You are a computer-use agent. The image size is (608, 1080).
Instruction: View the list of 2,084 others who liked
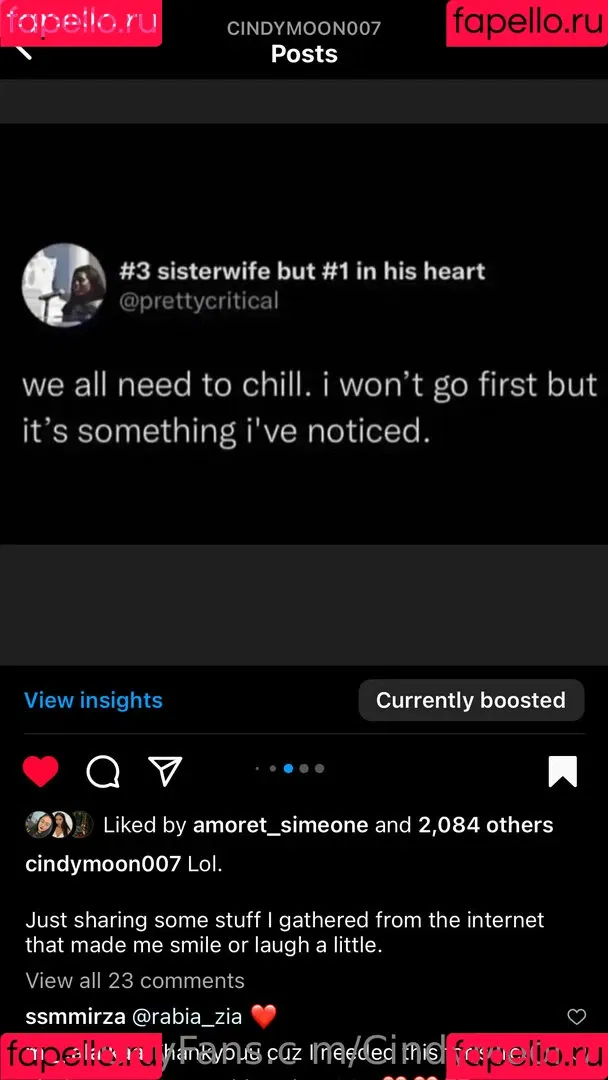[x=485, y=825]
